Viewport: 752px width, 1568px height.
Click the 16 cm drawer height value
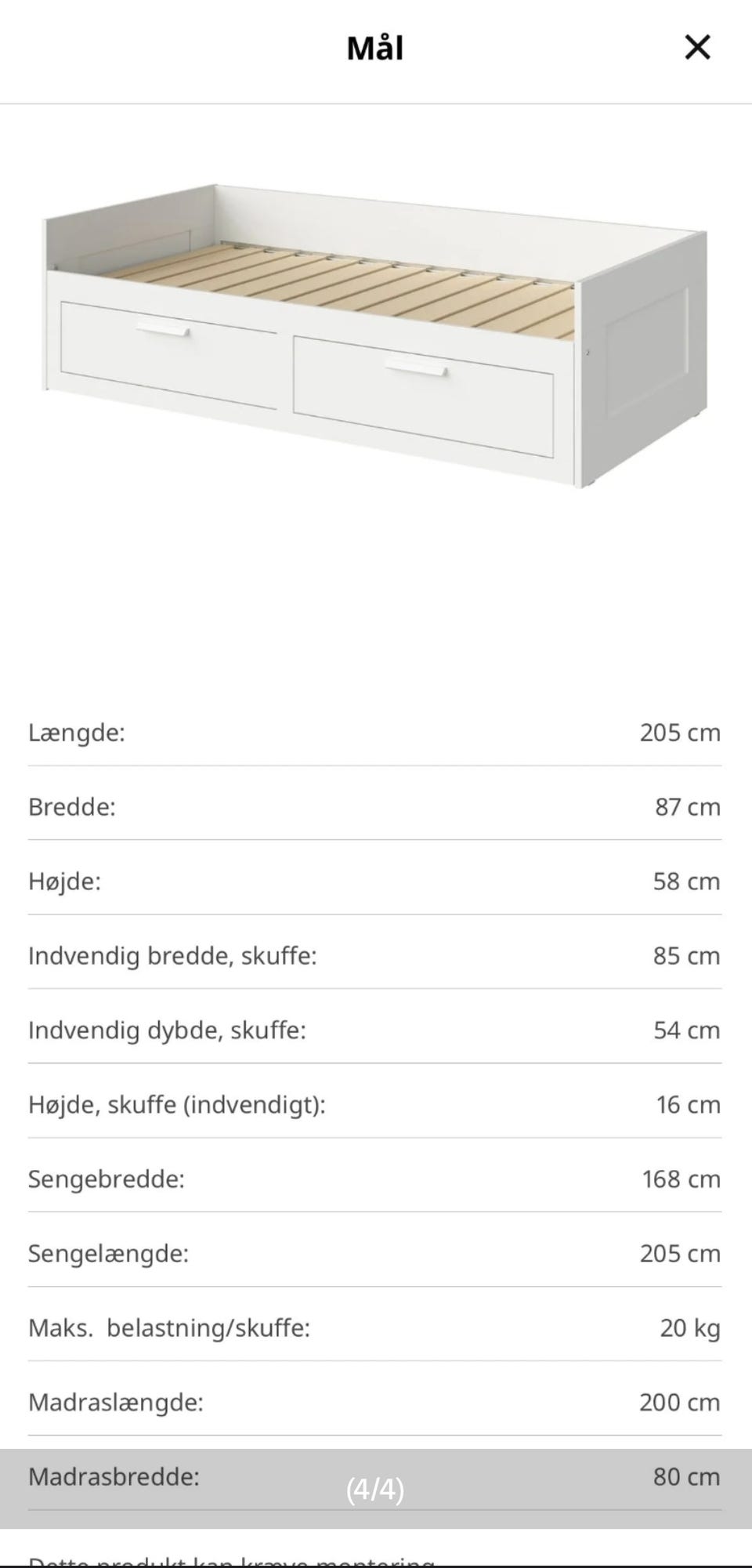click(688, 1105)
